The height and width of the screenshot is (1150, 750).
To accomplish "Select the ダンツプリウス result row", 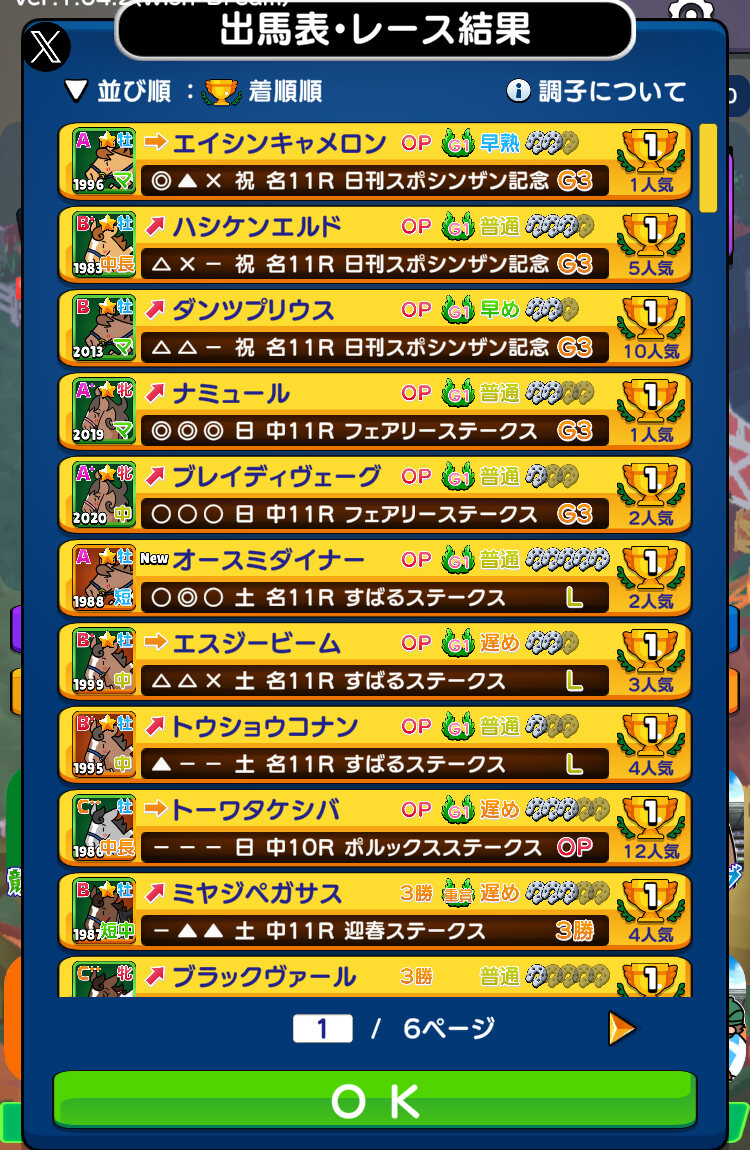I will (x=375, y=328).
